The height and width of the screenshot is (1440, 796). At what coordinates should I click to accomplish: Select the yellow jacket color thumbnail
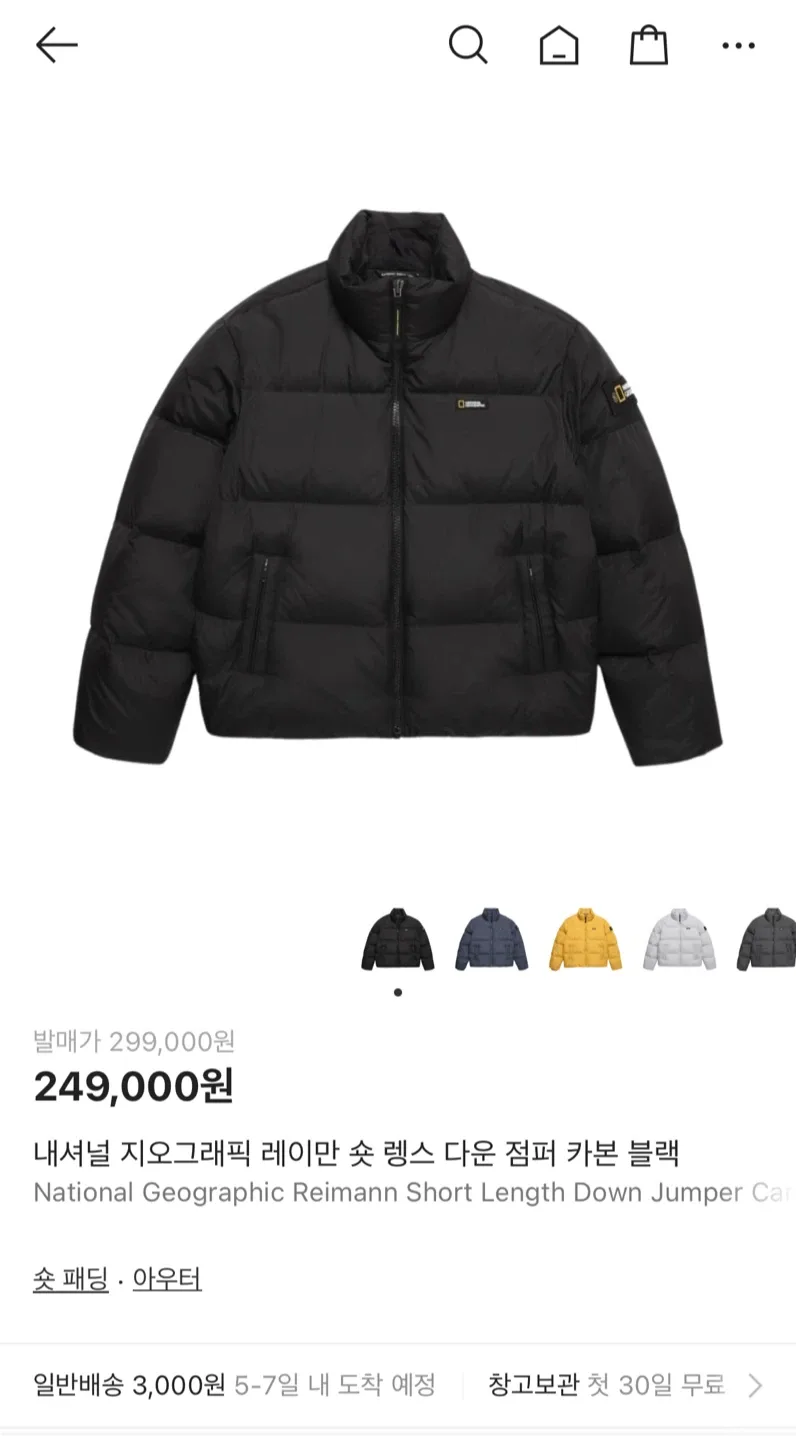(x=585, y=939)
